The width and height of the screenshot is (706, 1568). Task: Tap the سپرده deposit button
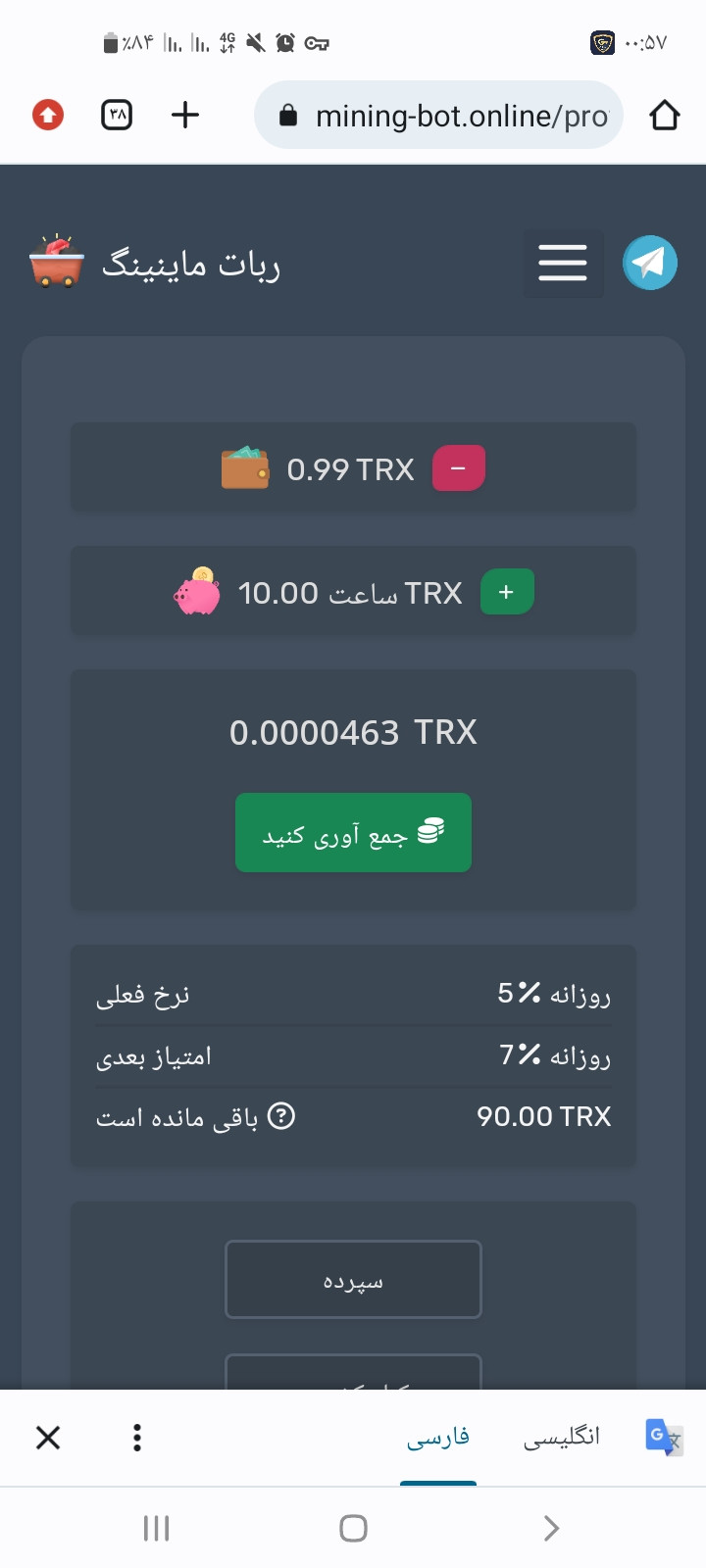point(353,1280)
